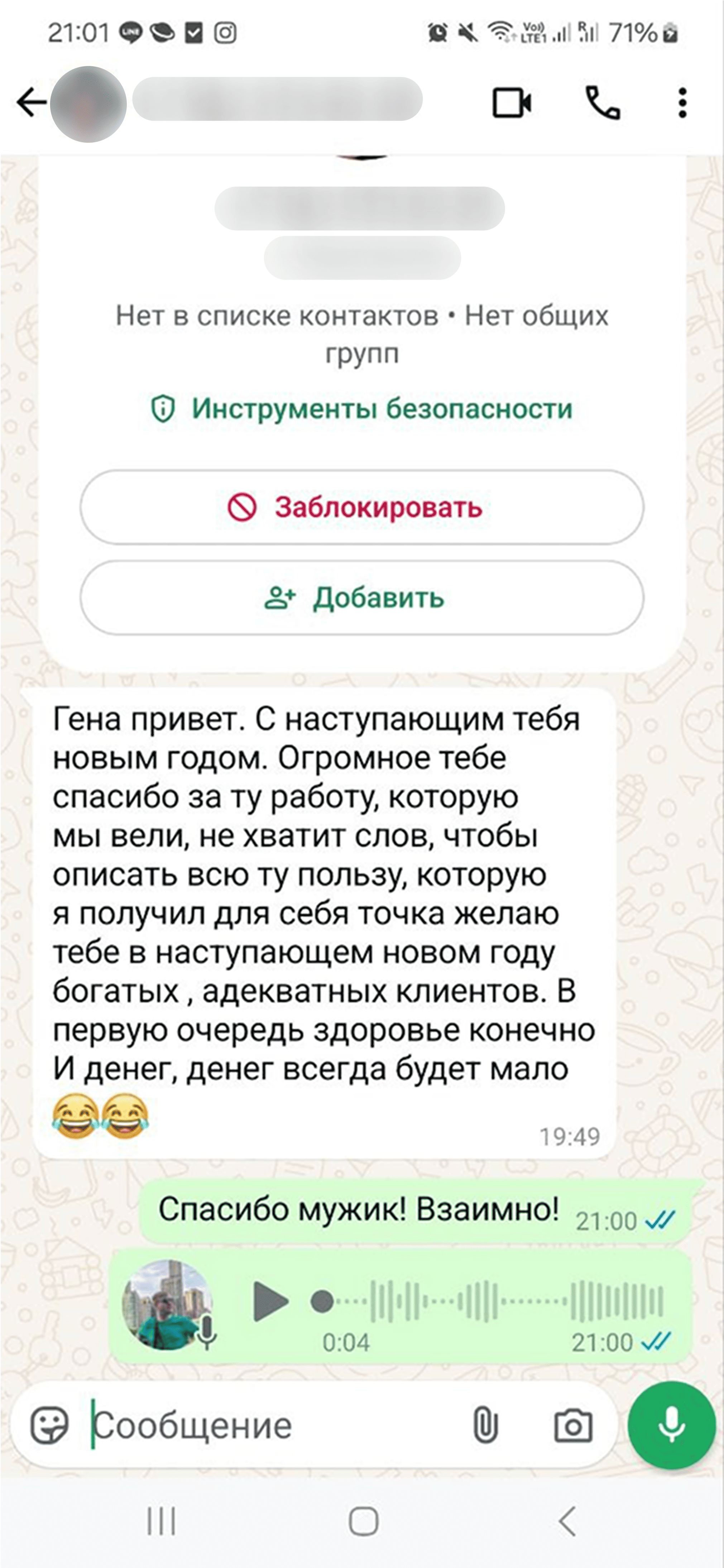Record a voice message with the microphone

pos(671,1425)
